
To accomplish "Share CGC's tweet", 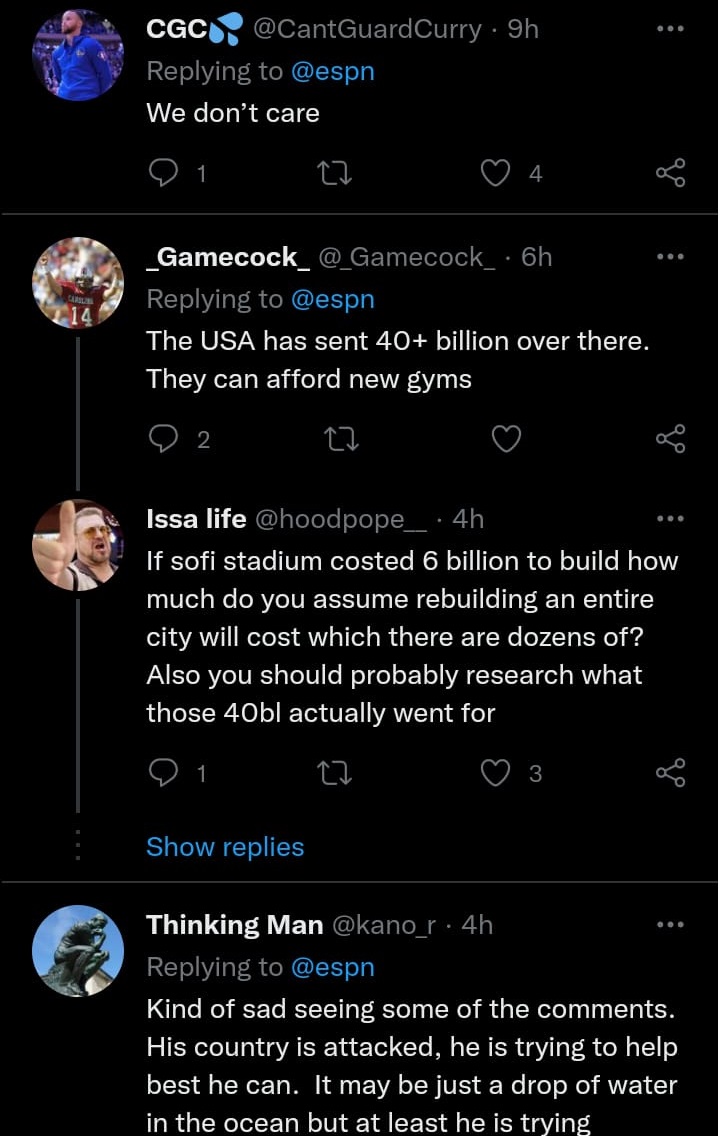I will click(x=670, y=174).
